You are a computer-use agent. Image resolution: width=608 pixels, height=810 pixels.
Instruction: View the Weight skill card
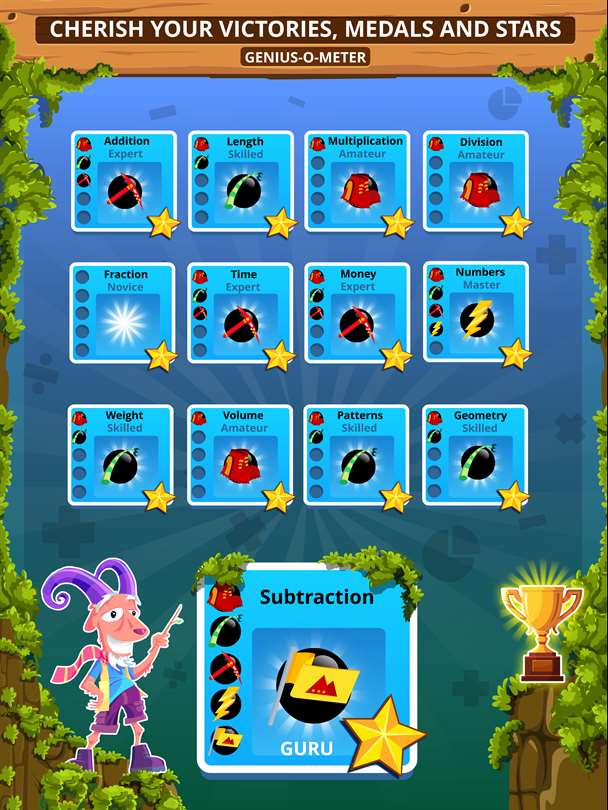pyautogui.click(x=124, y=456)
